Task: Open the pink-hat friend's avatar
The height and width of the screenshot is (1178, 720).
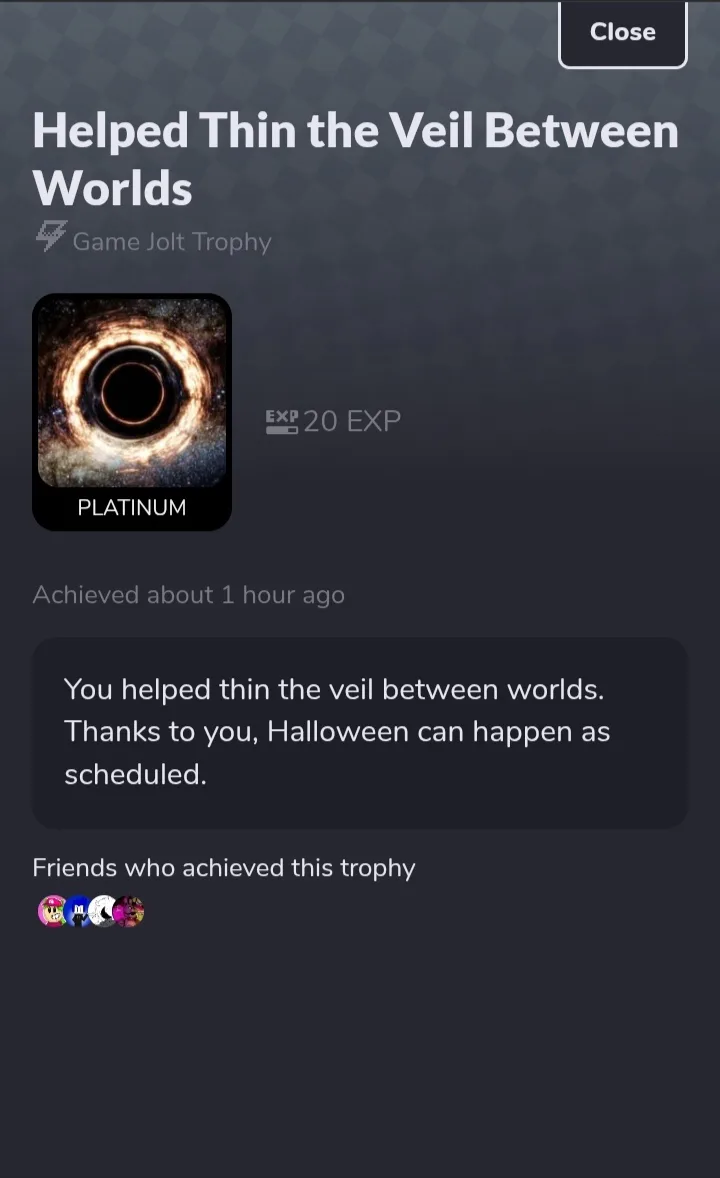Action: (x=52, y=911)
